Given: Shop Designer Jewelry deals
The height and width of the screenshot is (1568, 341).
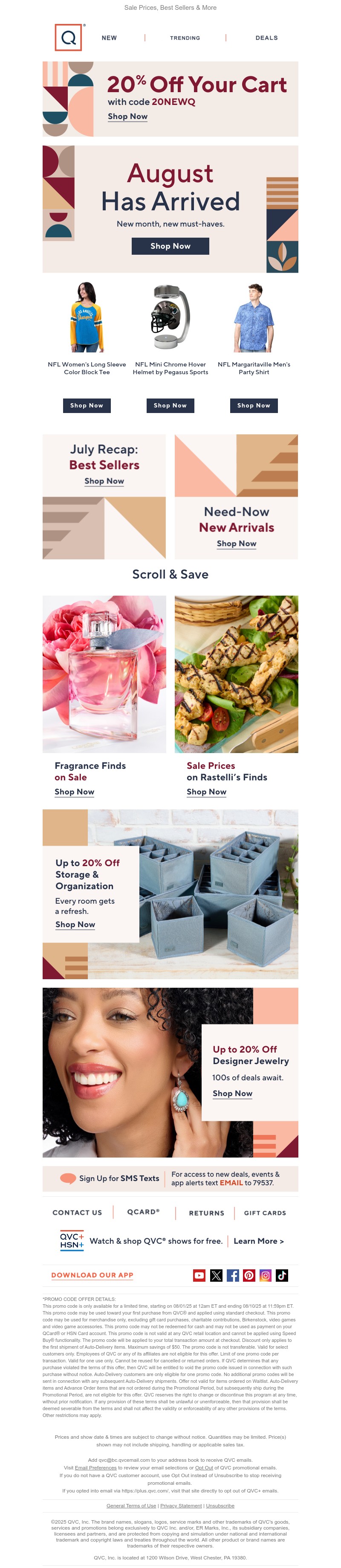Looking at the screenshot, I should tap(232, 1093).
